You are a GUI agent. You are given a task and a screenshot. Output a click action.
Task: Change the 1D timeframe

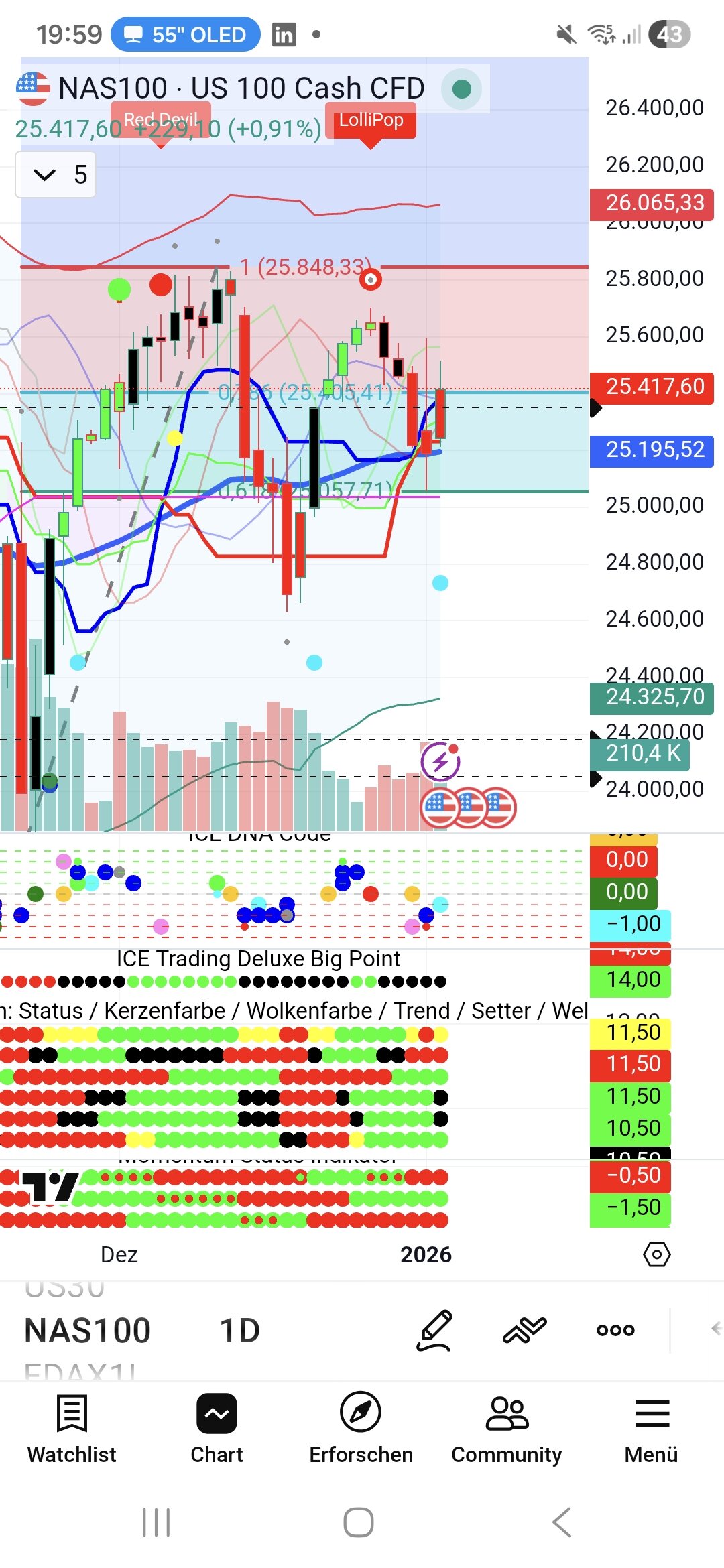point(239,1330)
